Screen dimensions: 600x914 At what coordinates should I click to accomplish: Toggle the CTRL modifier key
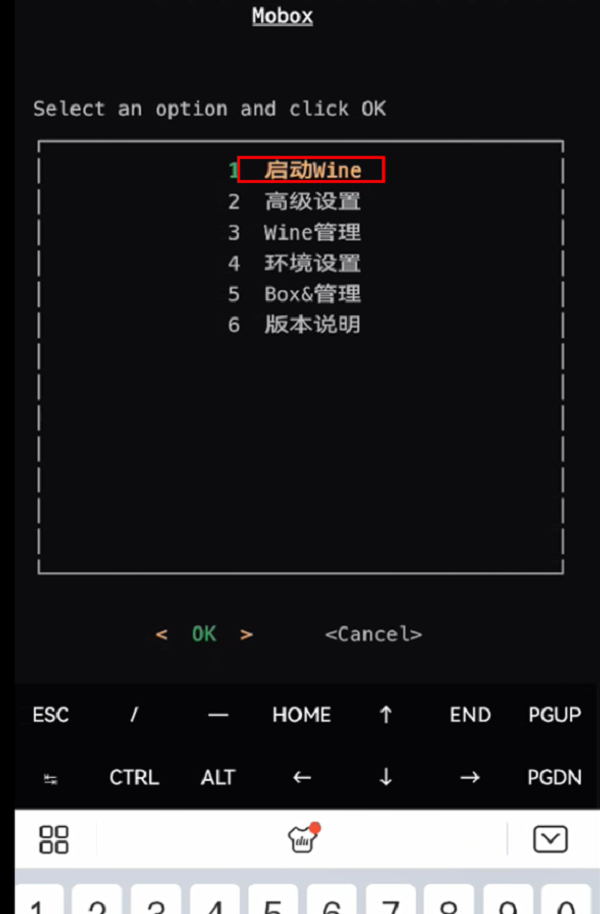point(134,777)
